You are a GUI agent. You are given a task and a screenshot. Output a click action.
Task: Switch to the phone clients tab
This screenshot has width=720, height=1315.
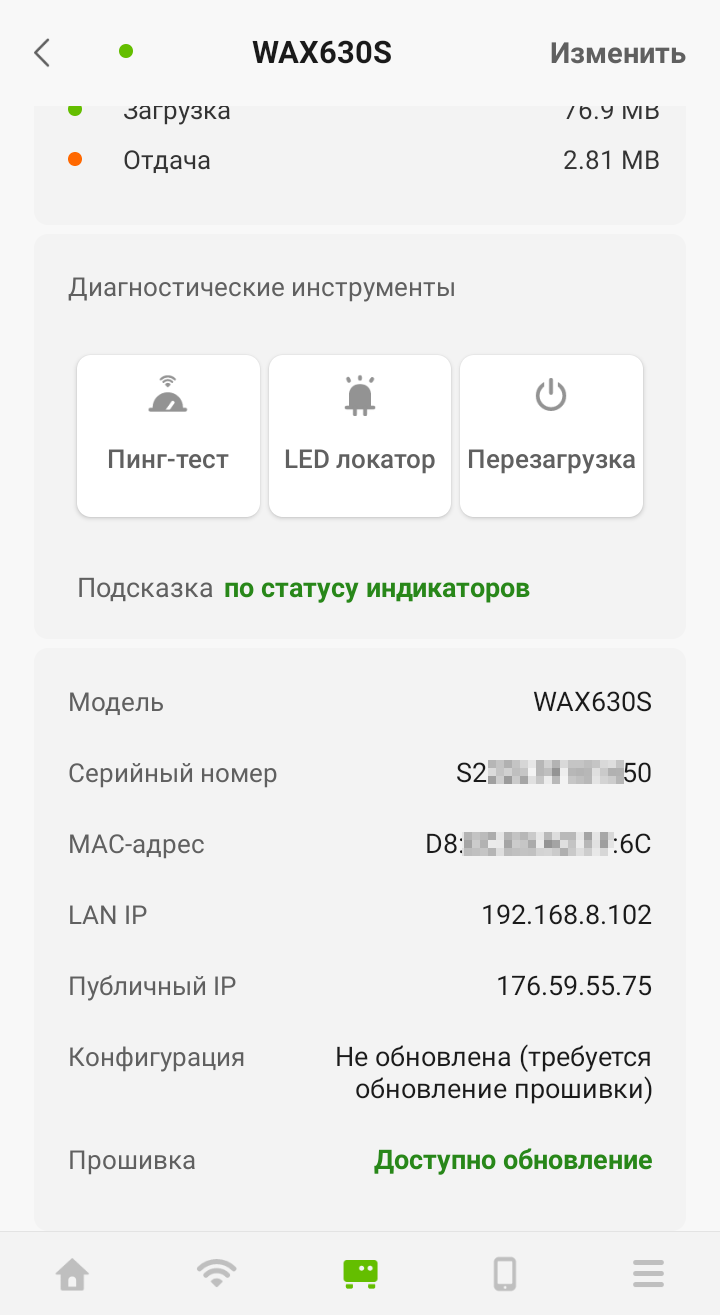click(x=505, y=1273)
